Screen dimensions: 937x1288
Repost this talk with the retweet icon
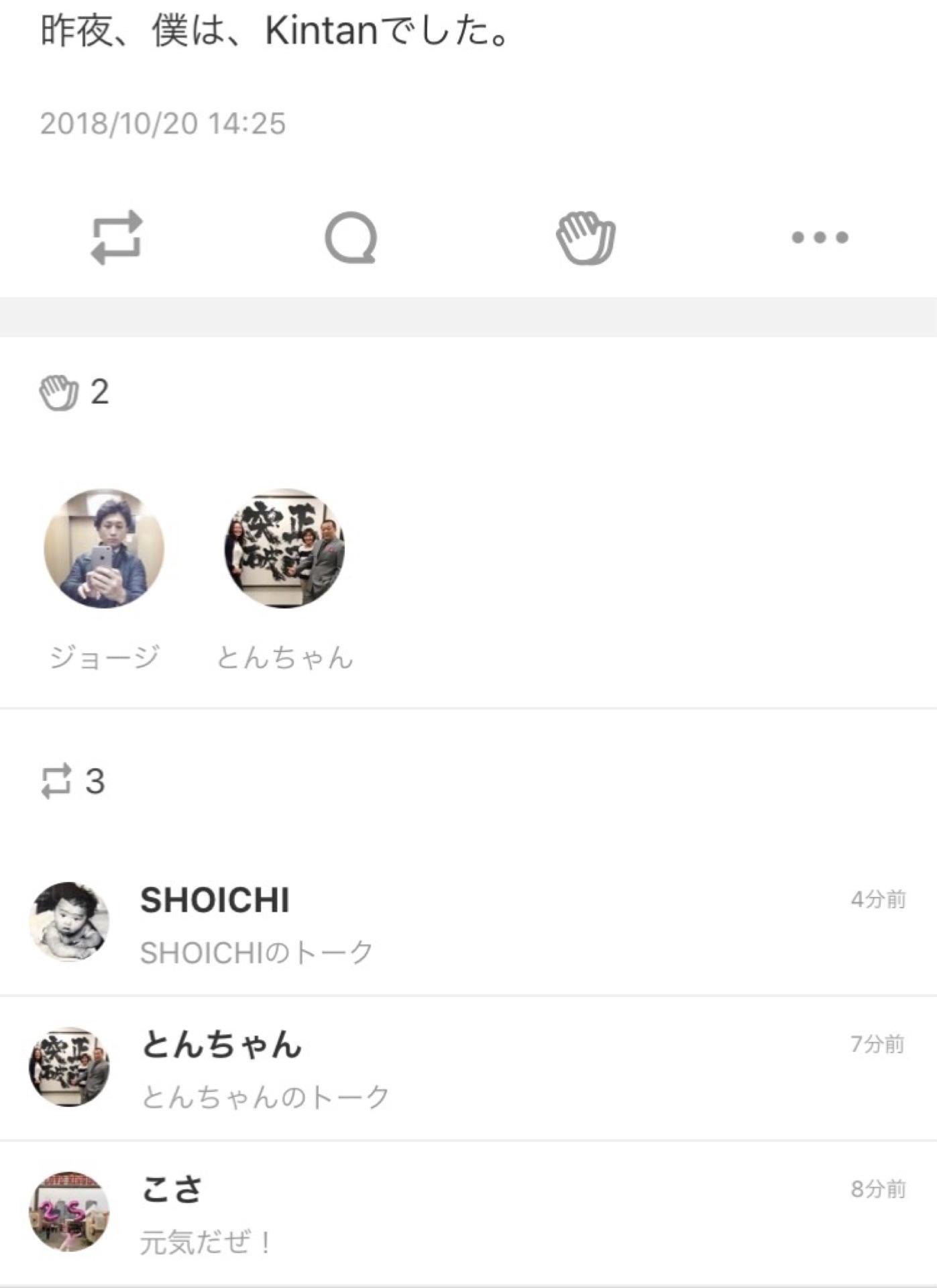click(x=117, y=237)
